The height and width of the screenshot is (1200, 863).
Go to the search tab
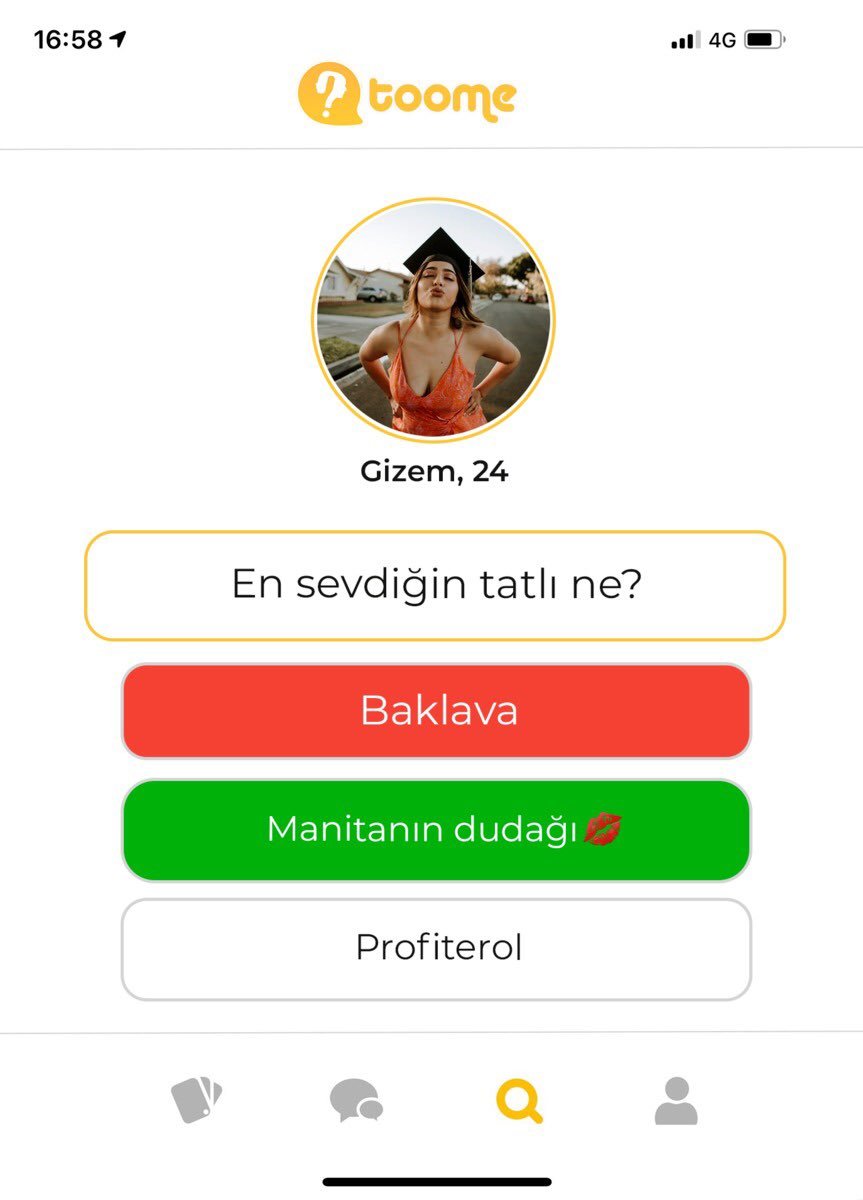point(519,1101)
